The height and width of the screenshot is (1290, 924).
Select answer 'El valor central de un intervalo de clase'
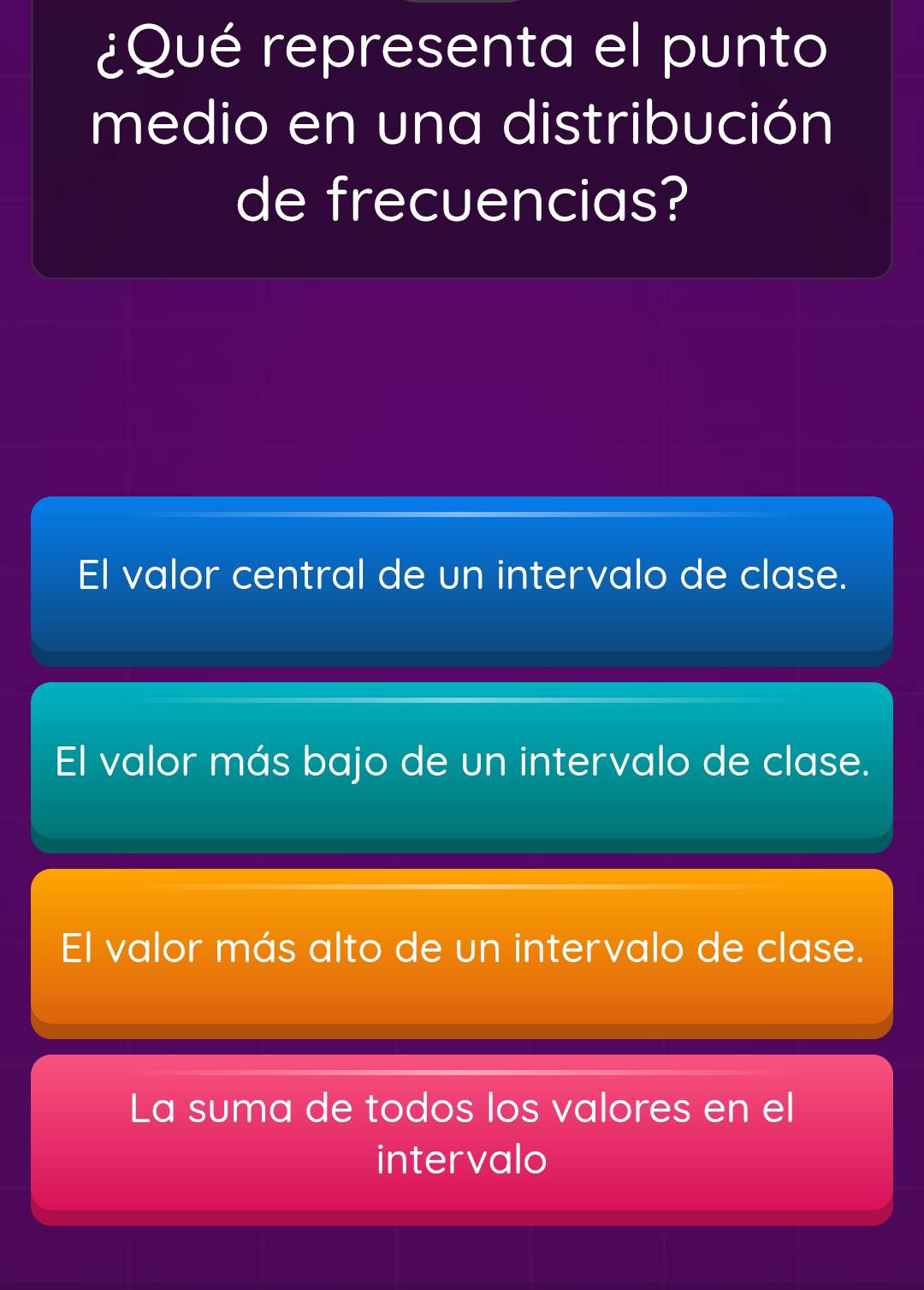point(462,577)
